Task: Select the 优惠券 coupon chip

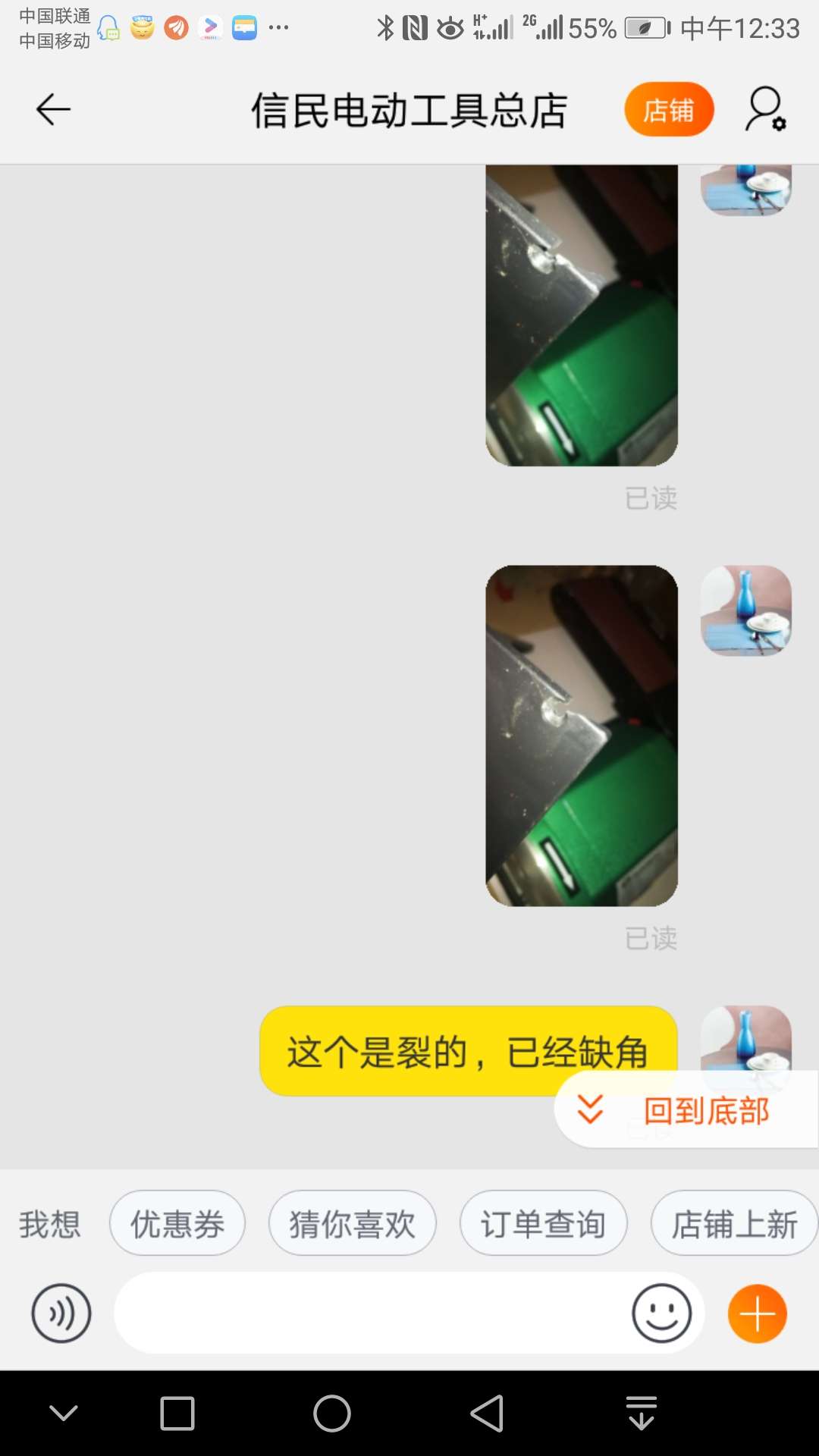Action: click(x=177, y=1223)
